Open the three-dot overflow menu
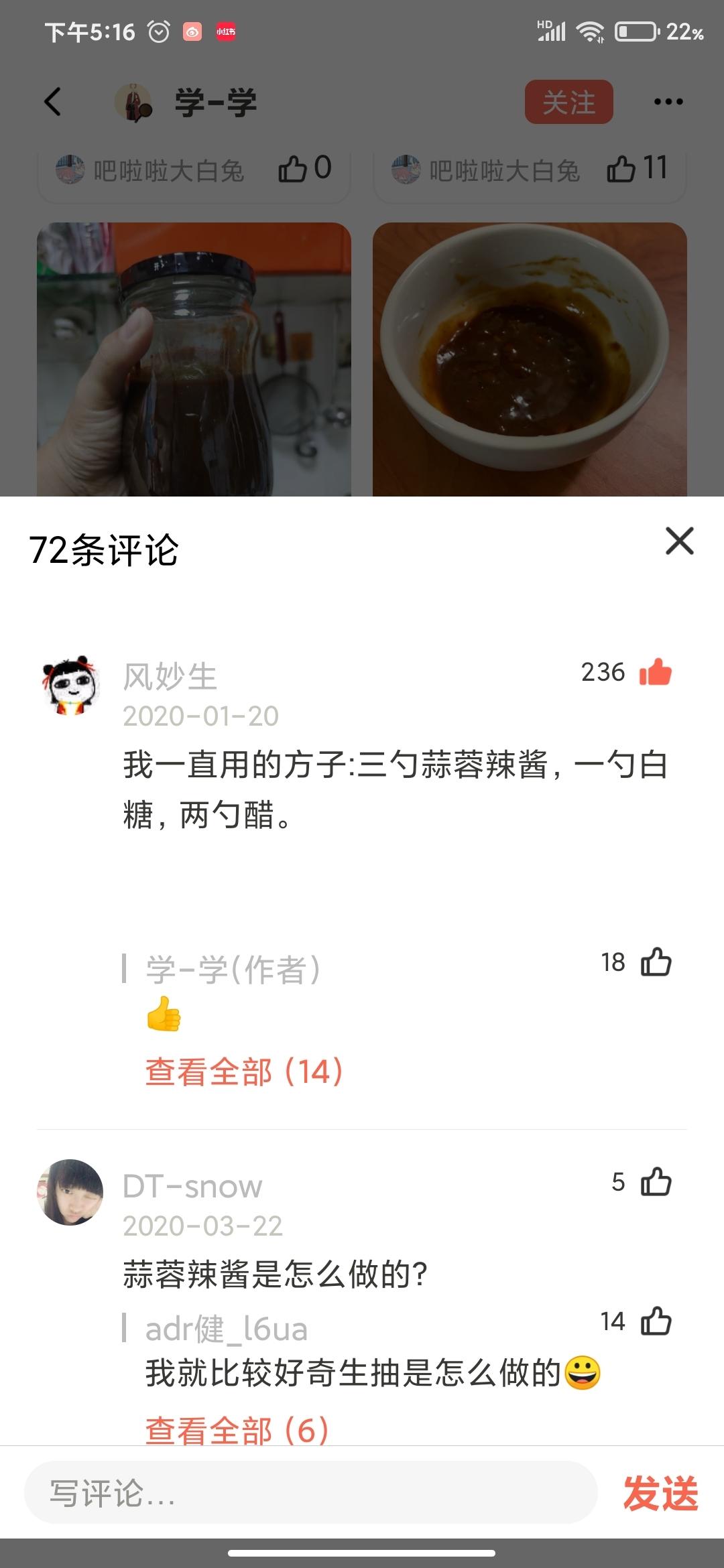Viewport: 724px width, 1568px height. pyautogui.click(x=668, y=102)
